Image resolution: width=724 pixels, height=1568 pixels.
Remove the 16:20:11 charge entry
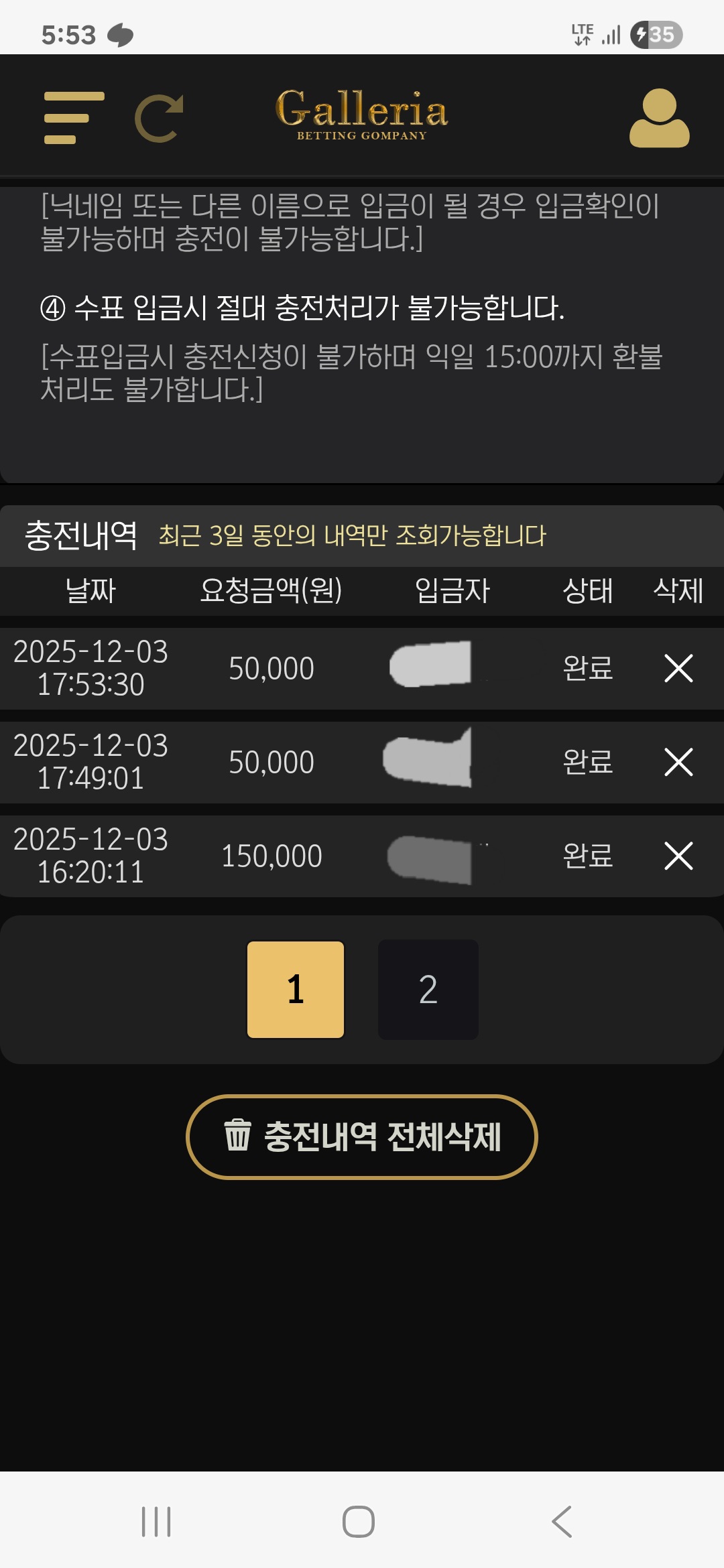(678, 856)
